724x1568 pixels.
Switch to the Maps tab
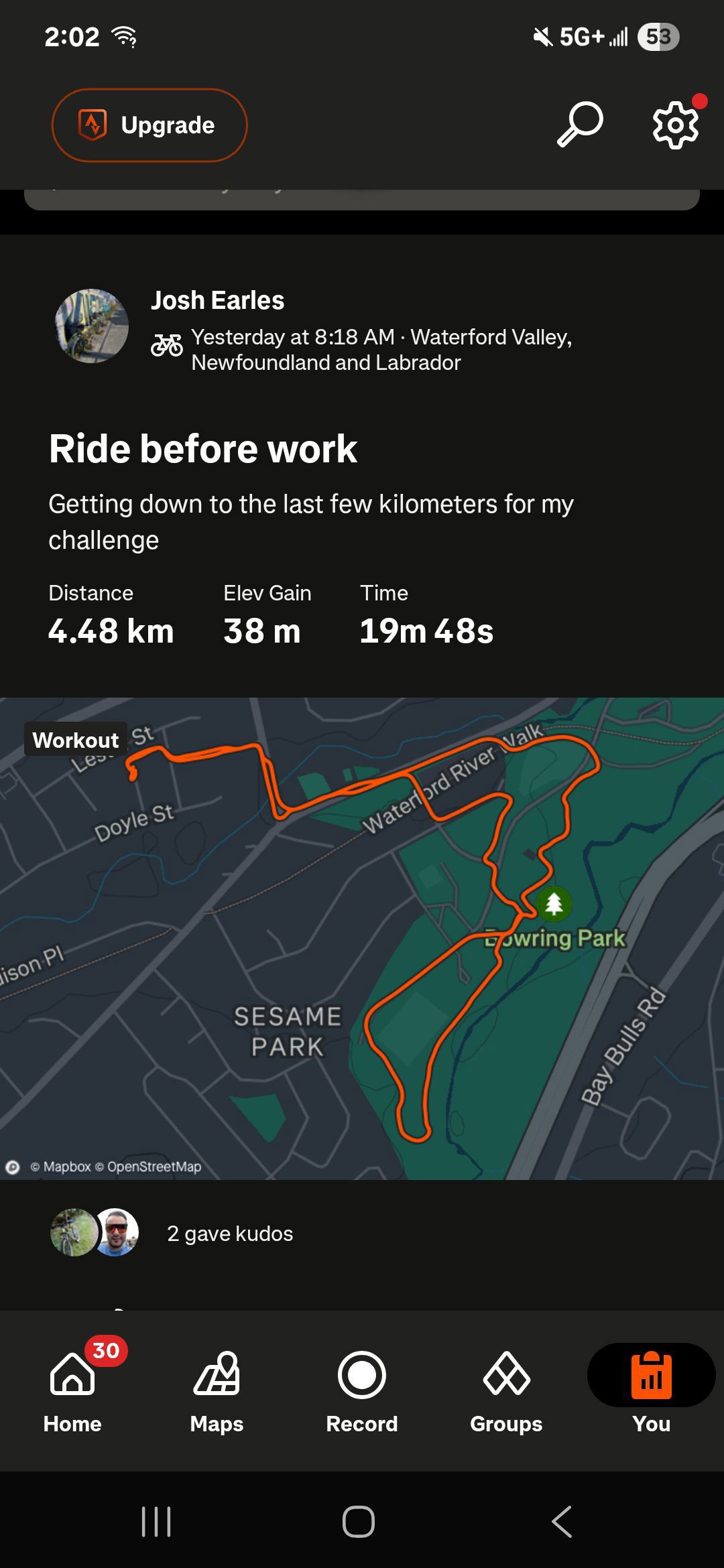coord(217,1390)
